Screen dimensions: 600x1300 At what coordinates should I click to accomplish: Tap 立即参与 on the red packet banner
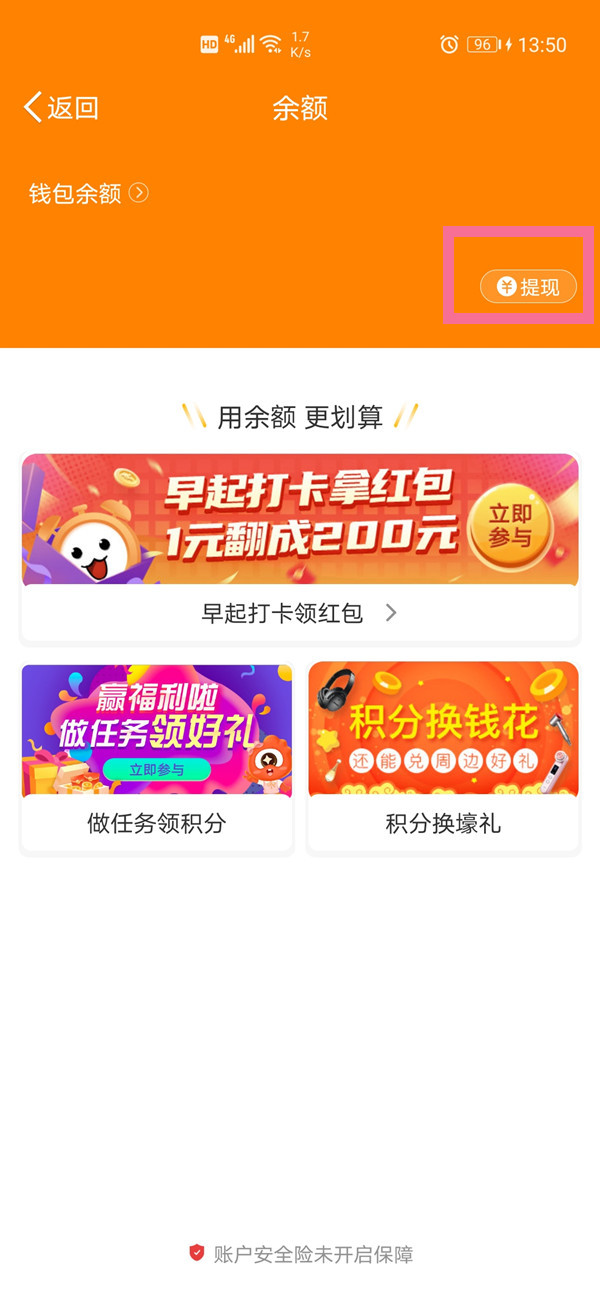click(x=510, y=524)
